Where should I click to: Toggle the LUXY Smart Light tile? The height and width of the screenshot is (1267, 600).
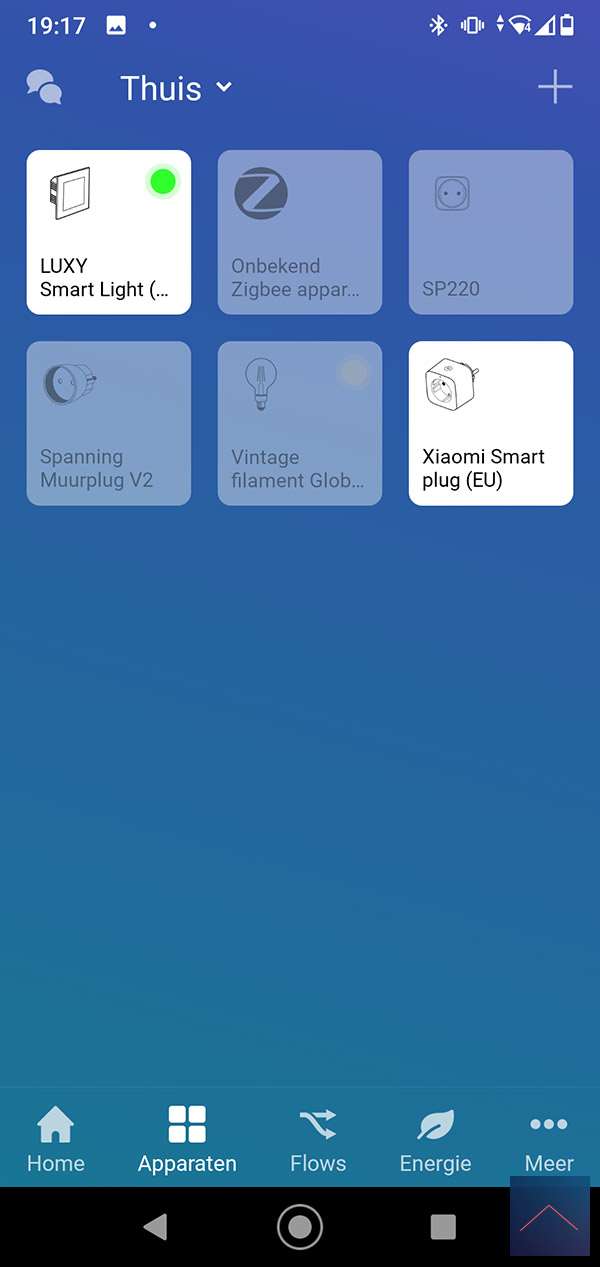[x=109, y=232]
